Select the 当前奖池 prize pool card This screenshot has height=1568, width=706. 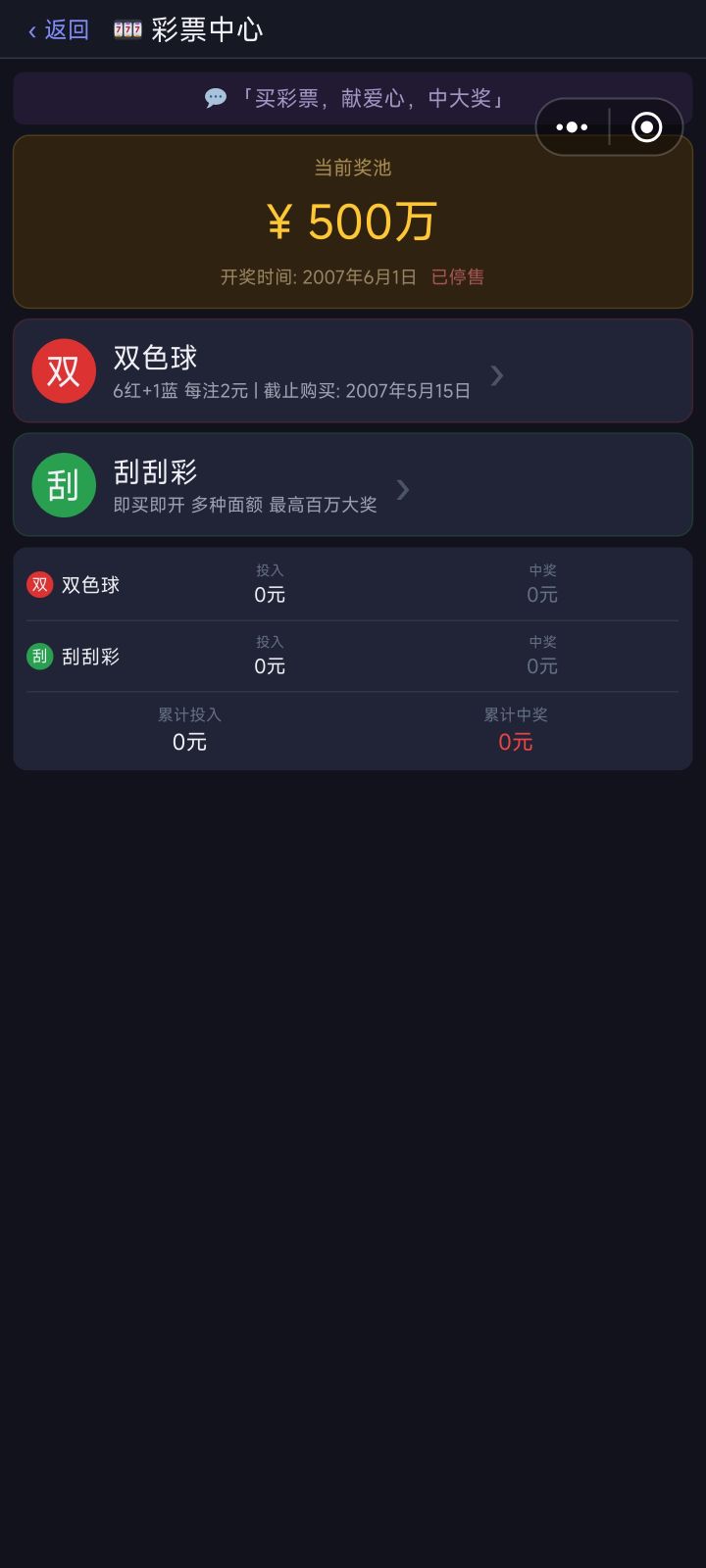tap(353, 221)
